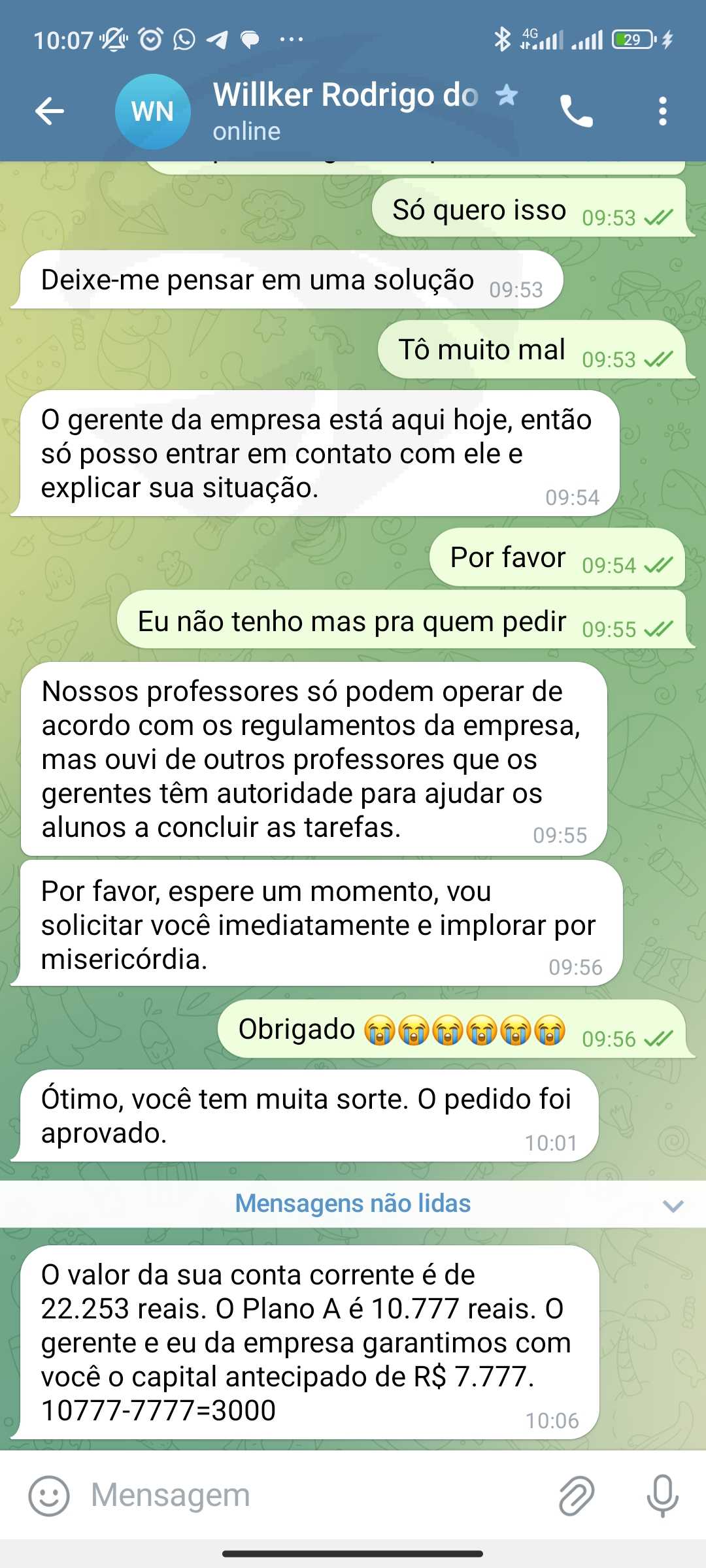Focus the Mensagem text field

coord(314,1495)
